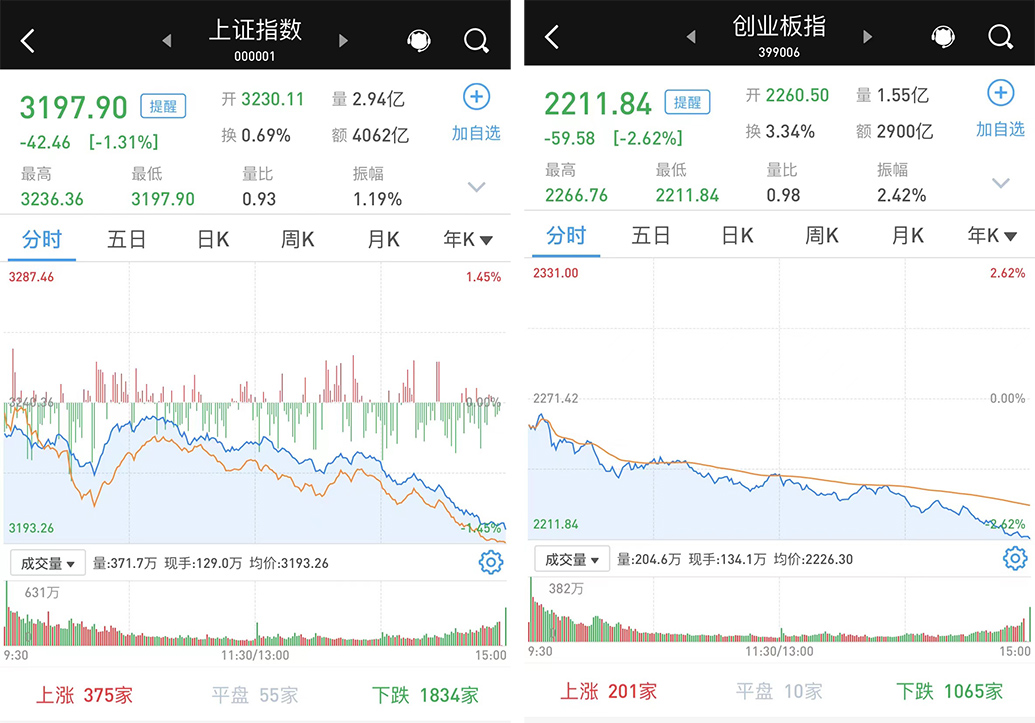1035x723 pixels.
Task: Open customer service on the 上证指数 header
Action: click(x=419, y=41)
